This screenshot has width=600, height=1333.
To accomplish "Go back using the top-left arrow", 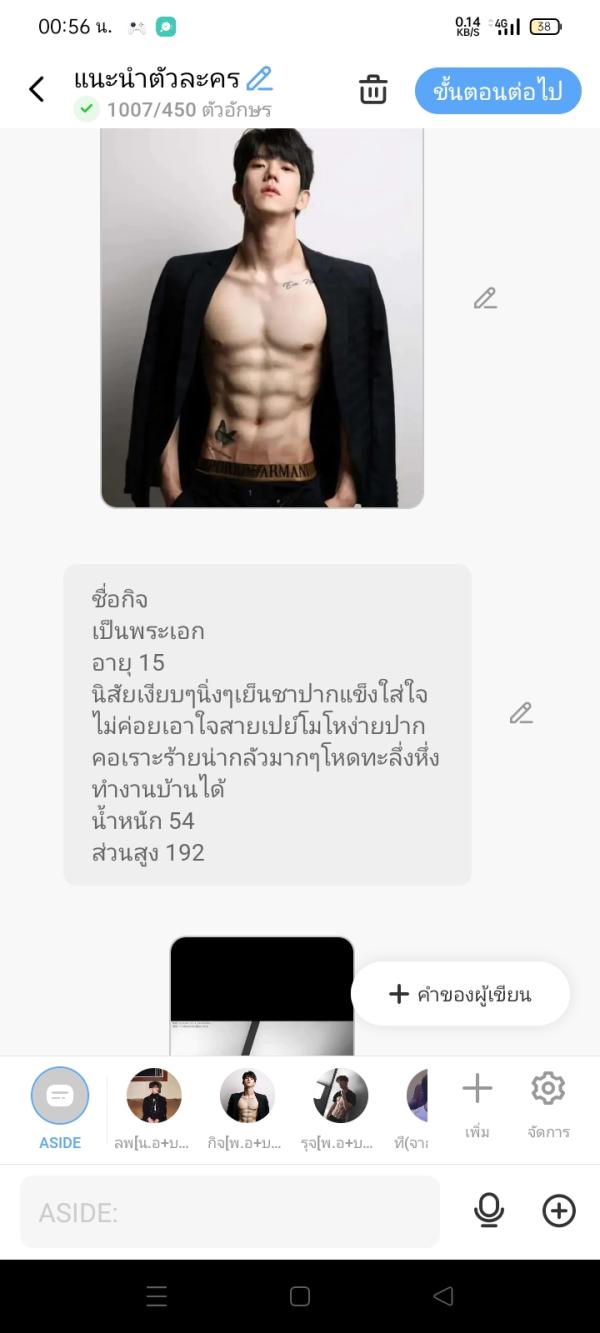I will click(37, 90).
